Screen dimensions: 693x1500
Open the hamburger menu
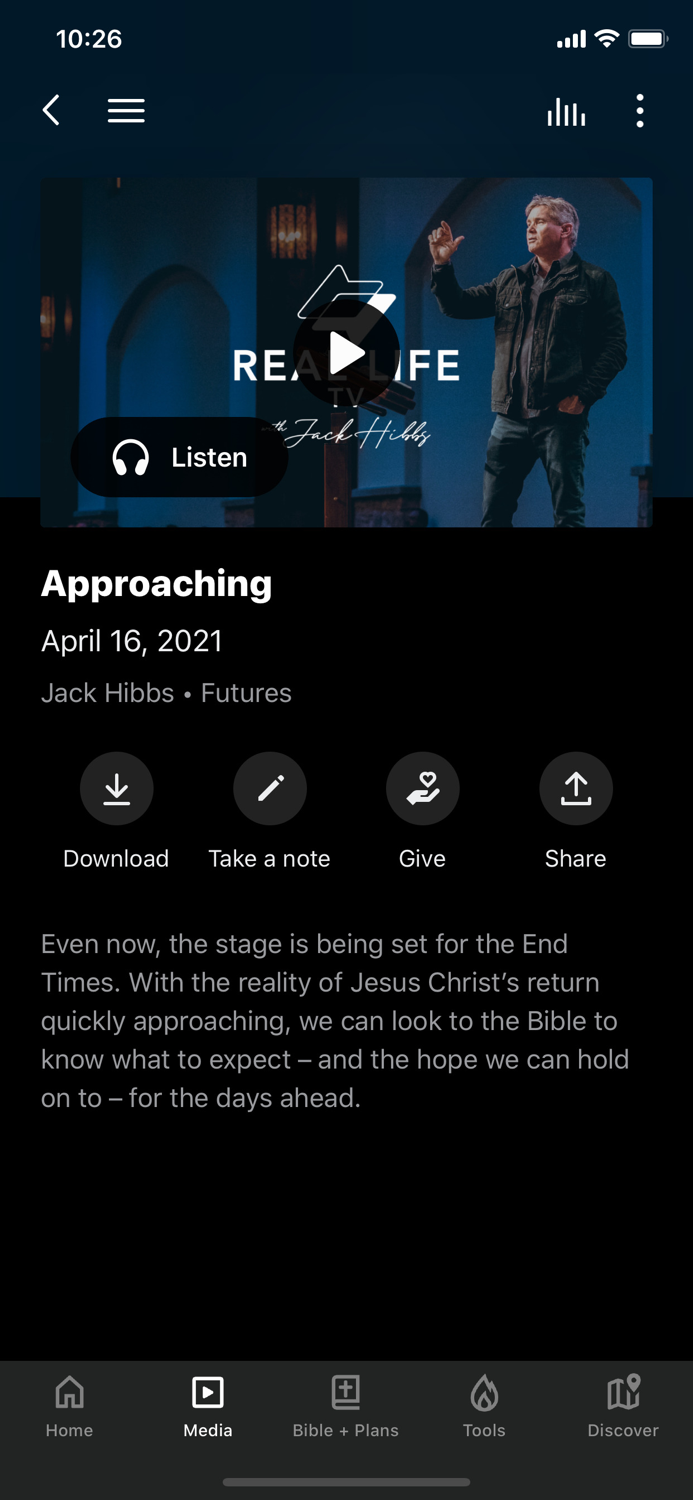click(x=126, y=110)
